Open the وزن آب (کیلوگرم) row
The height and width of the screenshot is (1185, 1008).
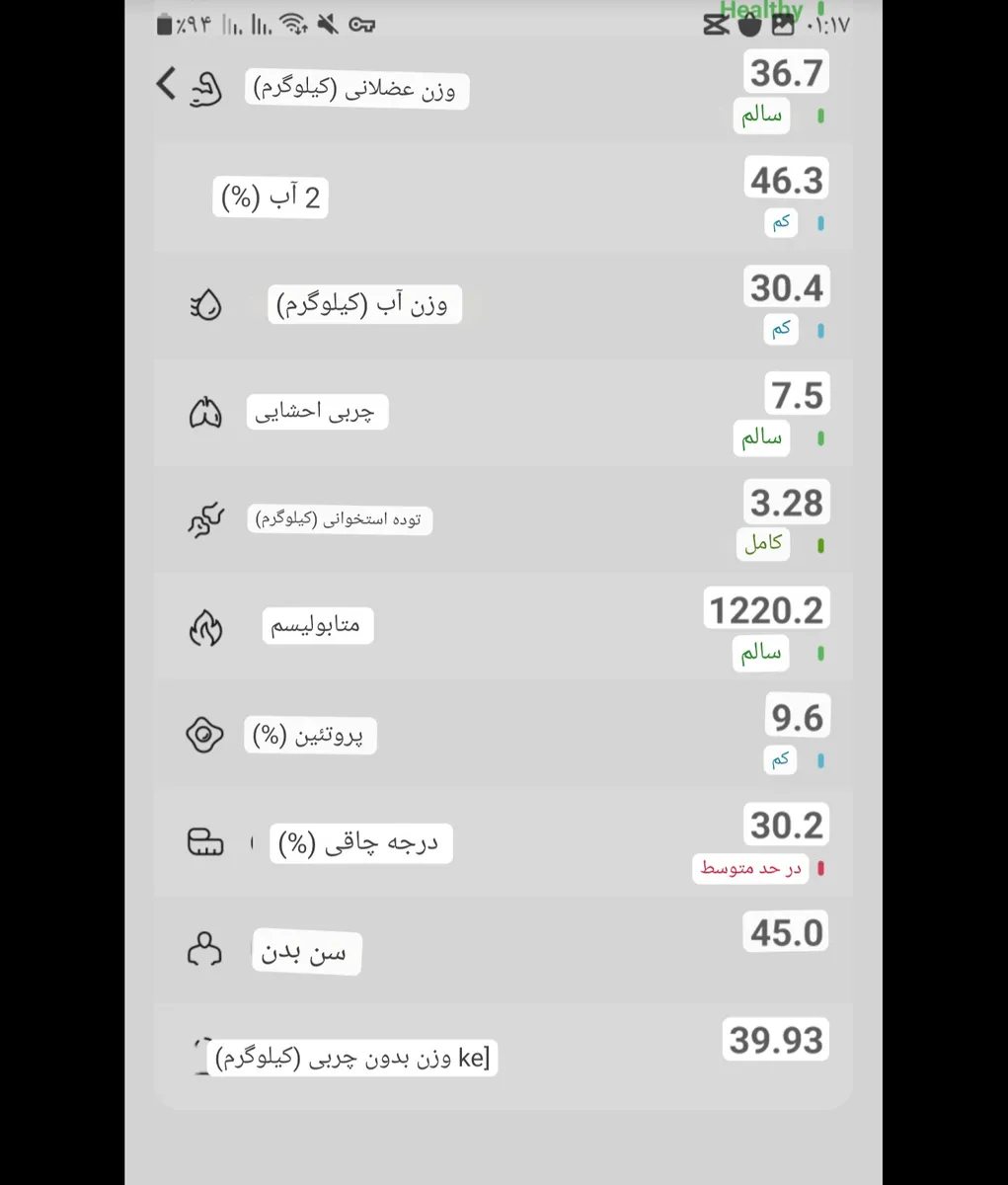[x=504, y=305]
